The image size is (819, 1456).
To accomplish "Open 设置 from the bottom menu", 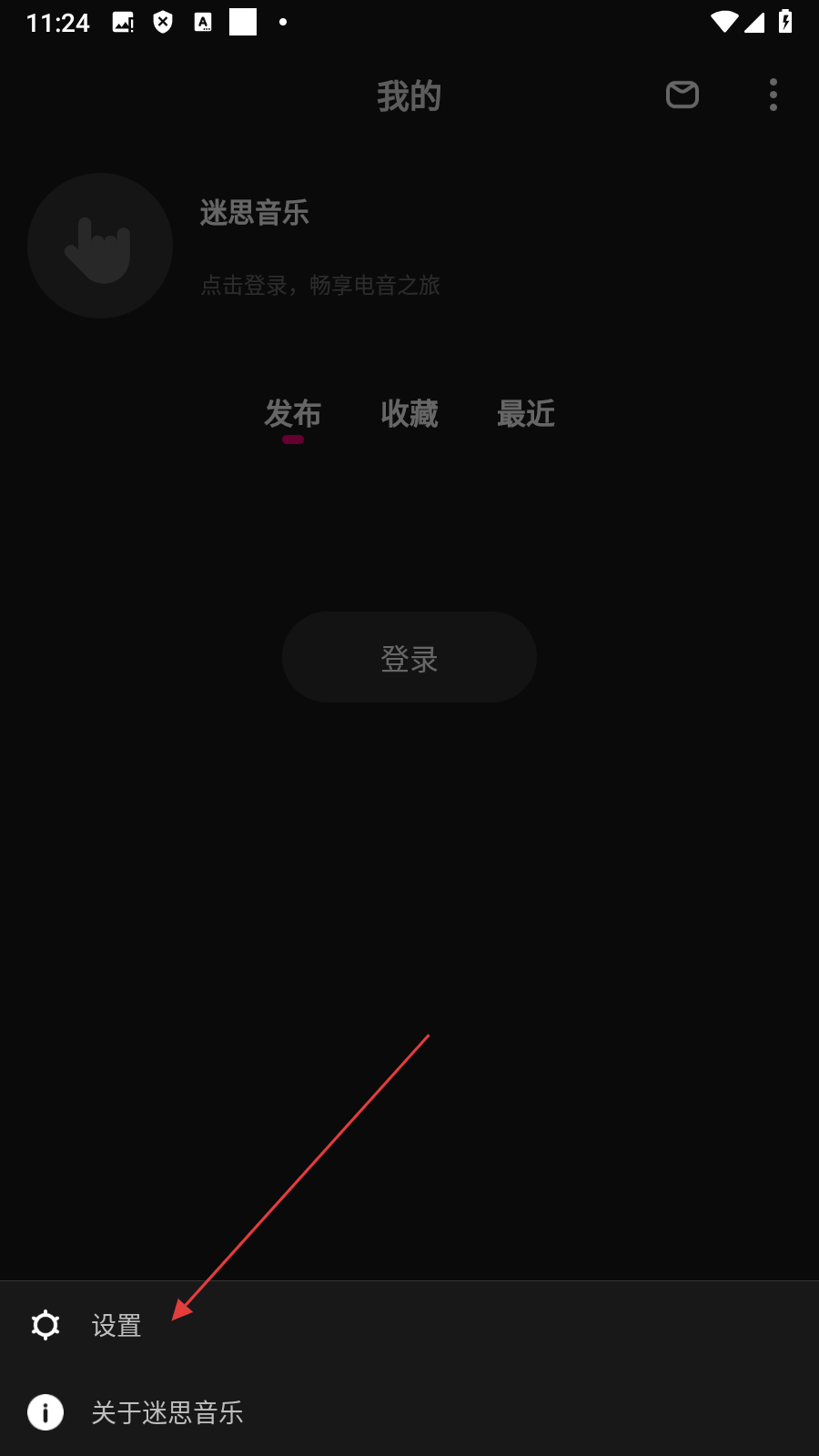I will click(116, 1325).
